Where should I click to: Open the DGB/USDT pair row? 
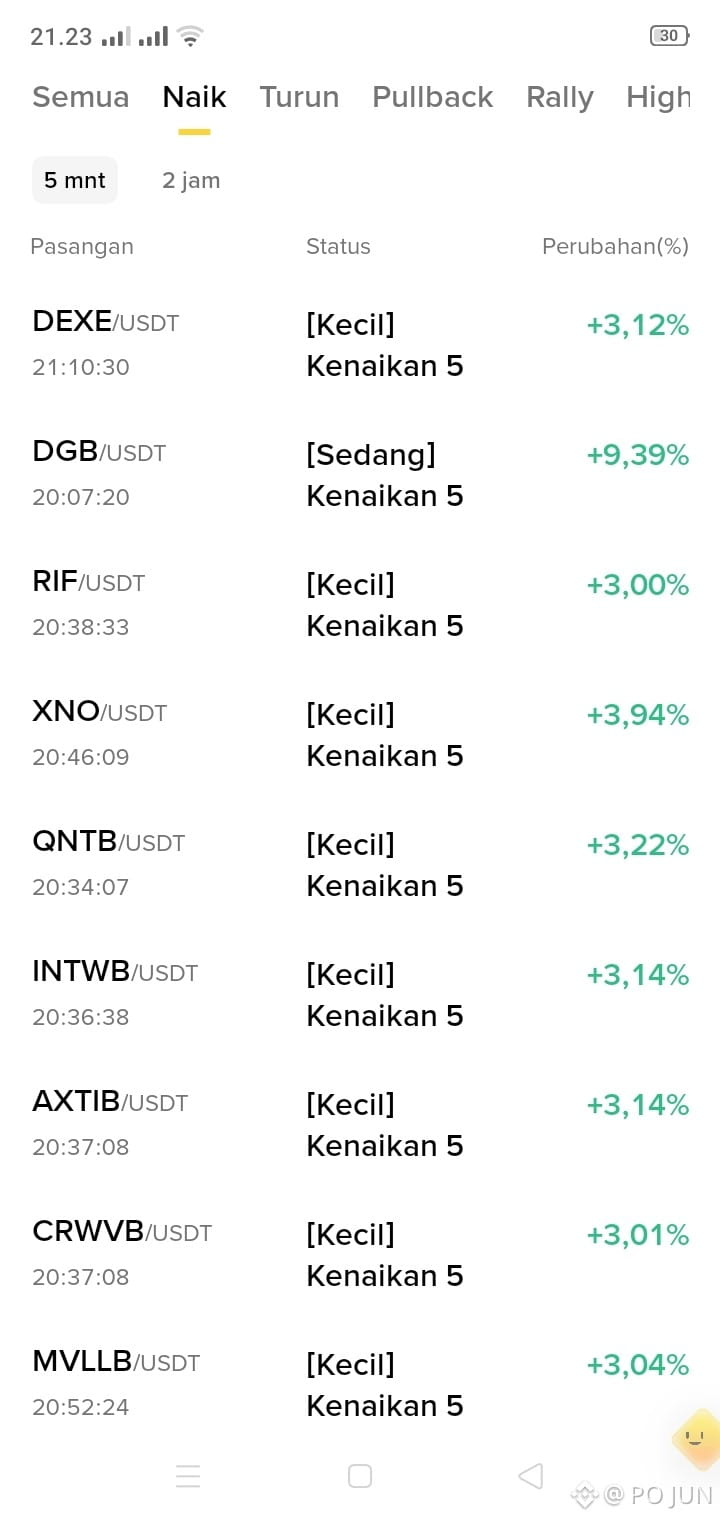click(x=360, y=475)
